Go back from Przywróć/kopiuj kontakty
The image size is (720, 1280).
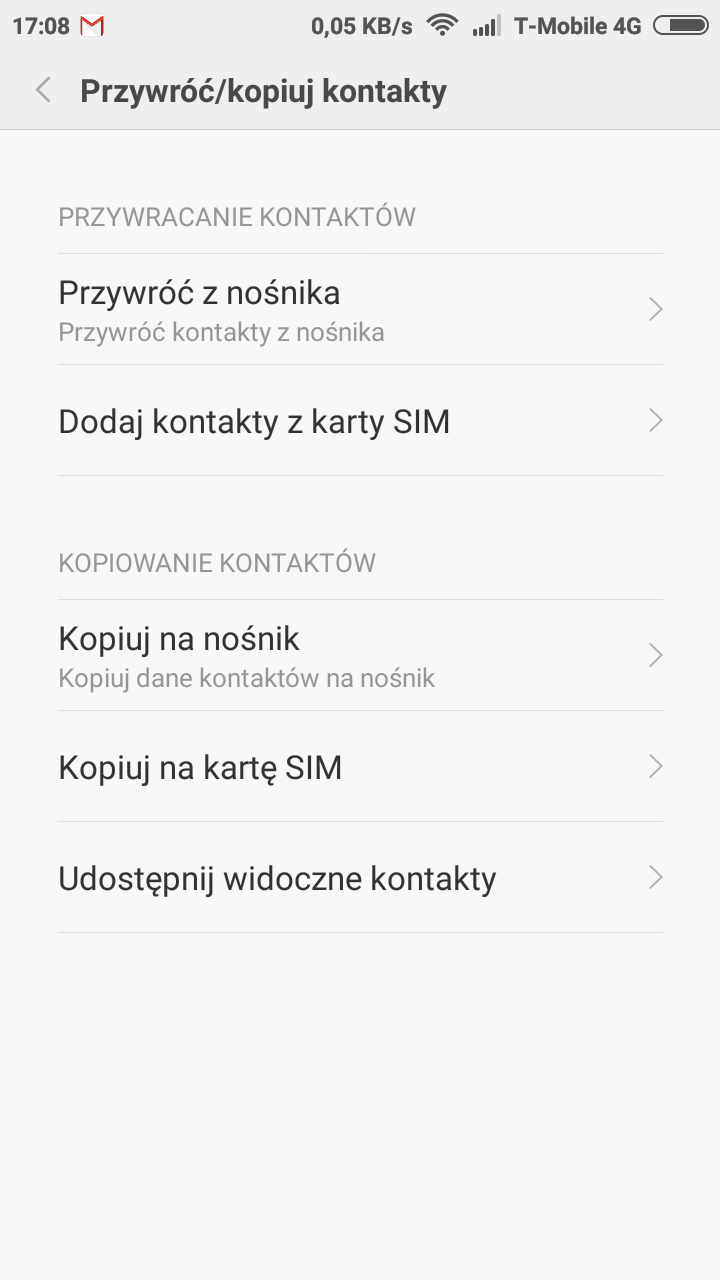[43, 91]
